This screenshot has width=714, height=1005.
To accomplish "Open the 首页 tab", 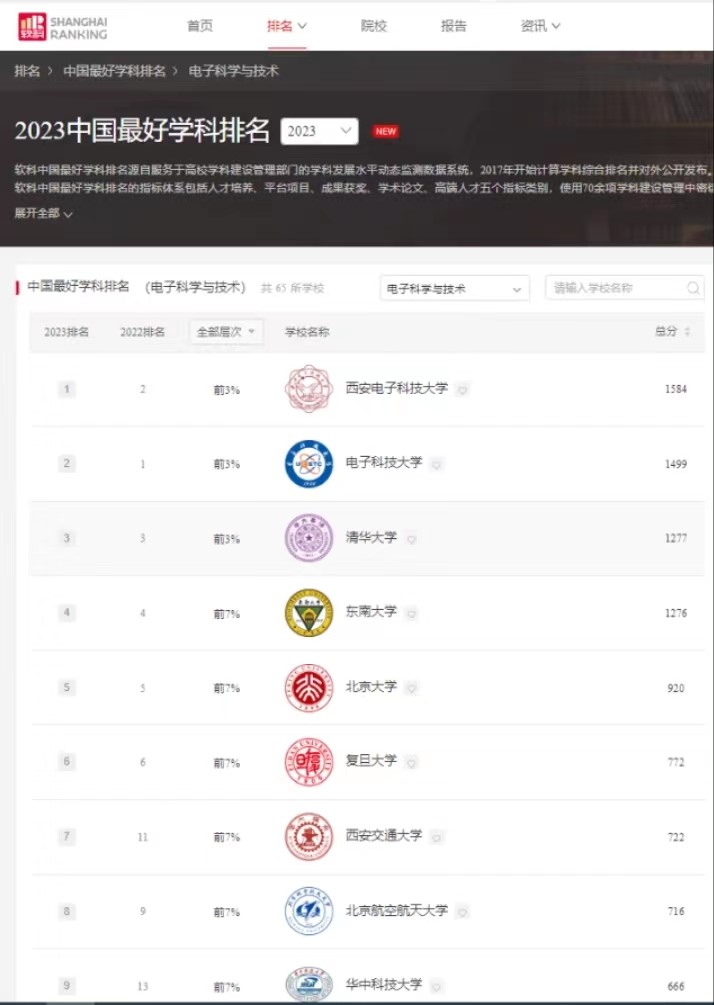I will (200, 26).
